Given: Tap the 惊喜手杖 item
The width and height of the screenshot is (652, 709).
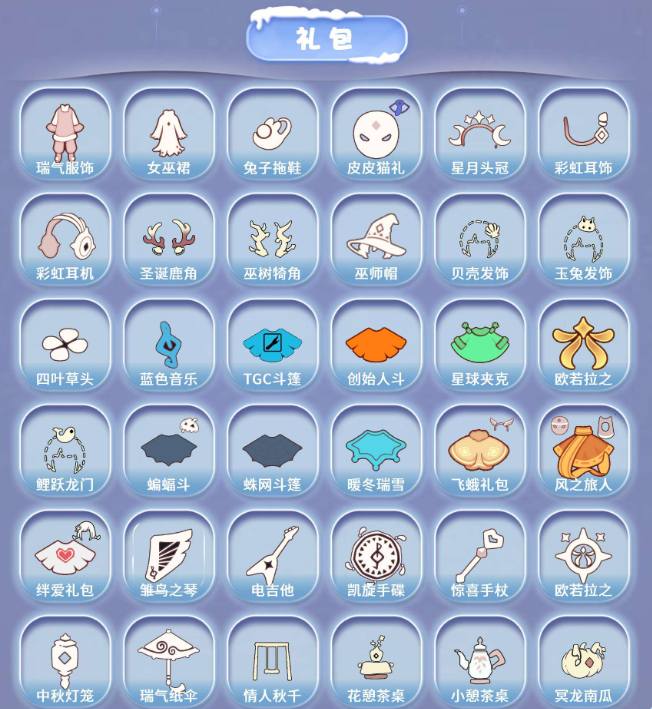Looking at the screenshot, I should [x=480, y=557].
